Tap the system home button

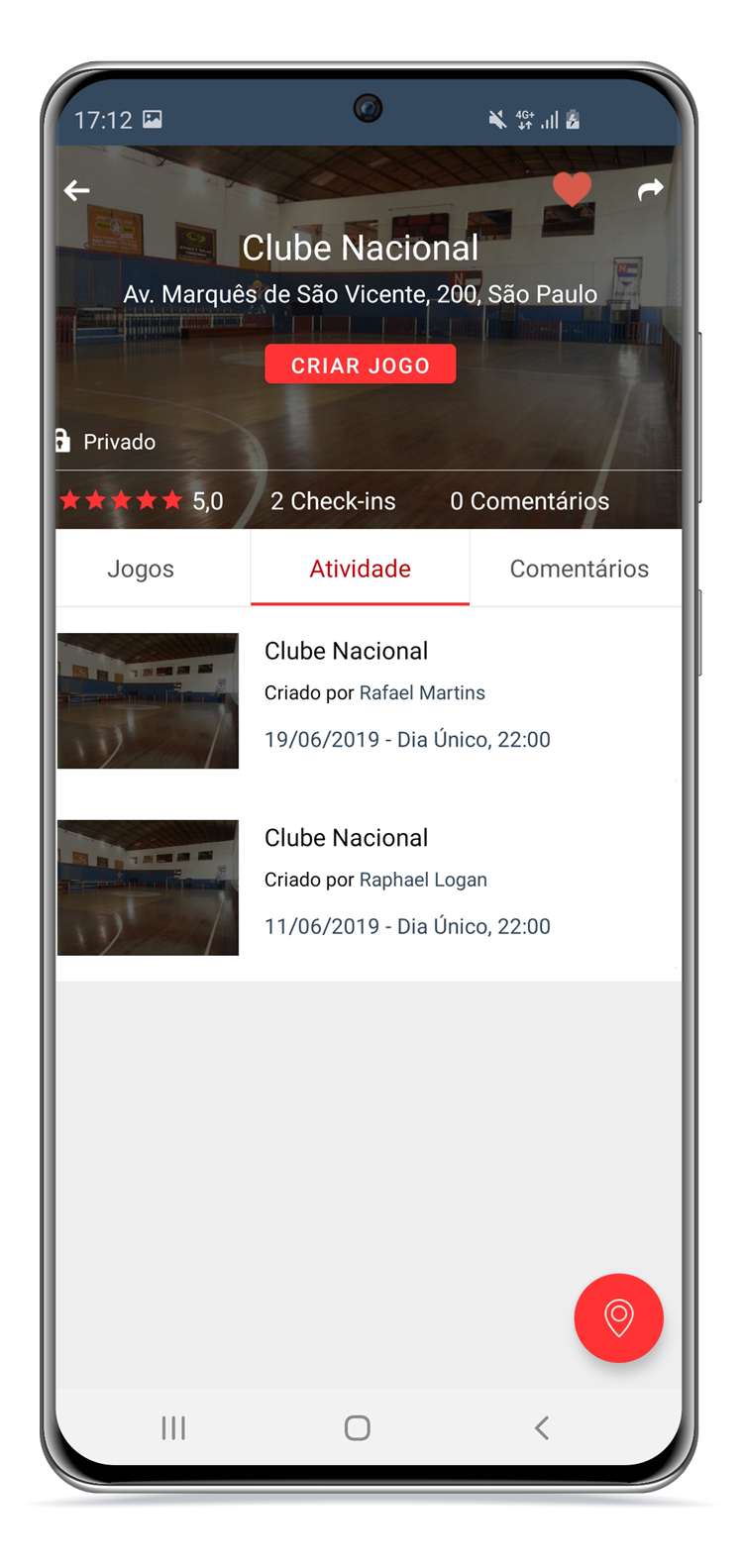(358, 1427)
